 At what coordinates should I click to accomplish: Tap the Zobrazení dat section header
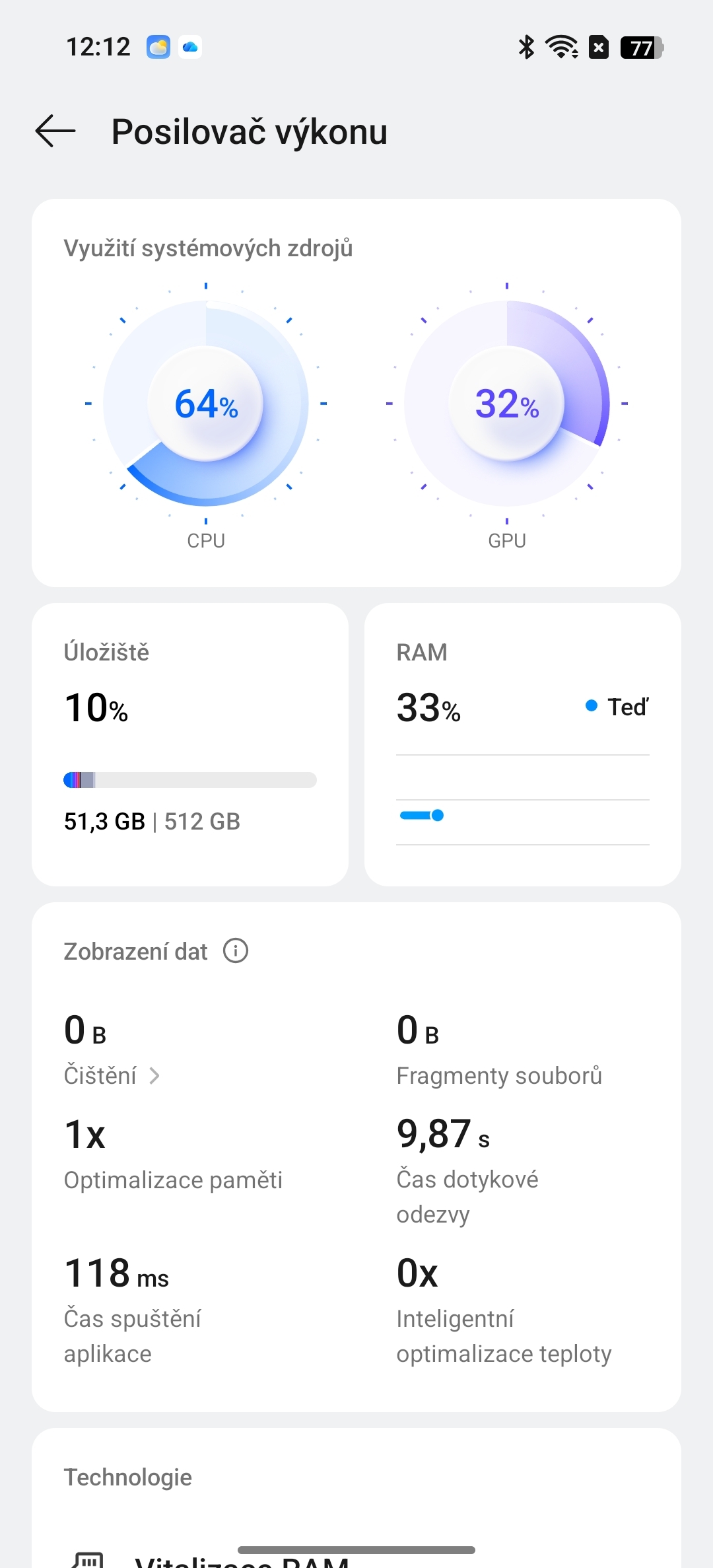click(x=135, y=951)
